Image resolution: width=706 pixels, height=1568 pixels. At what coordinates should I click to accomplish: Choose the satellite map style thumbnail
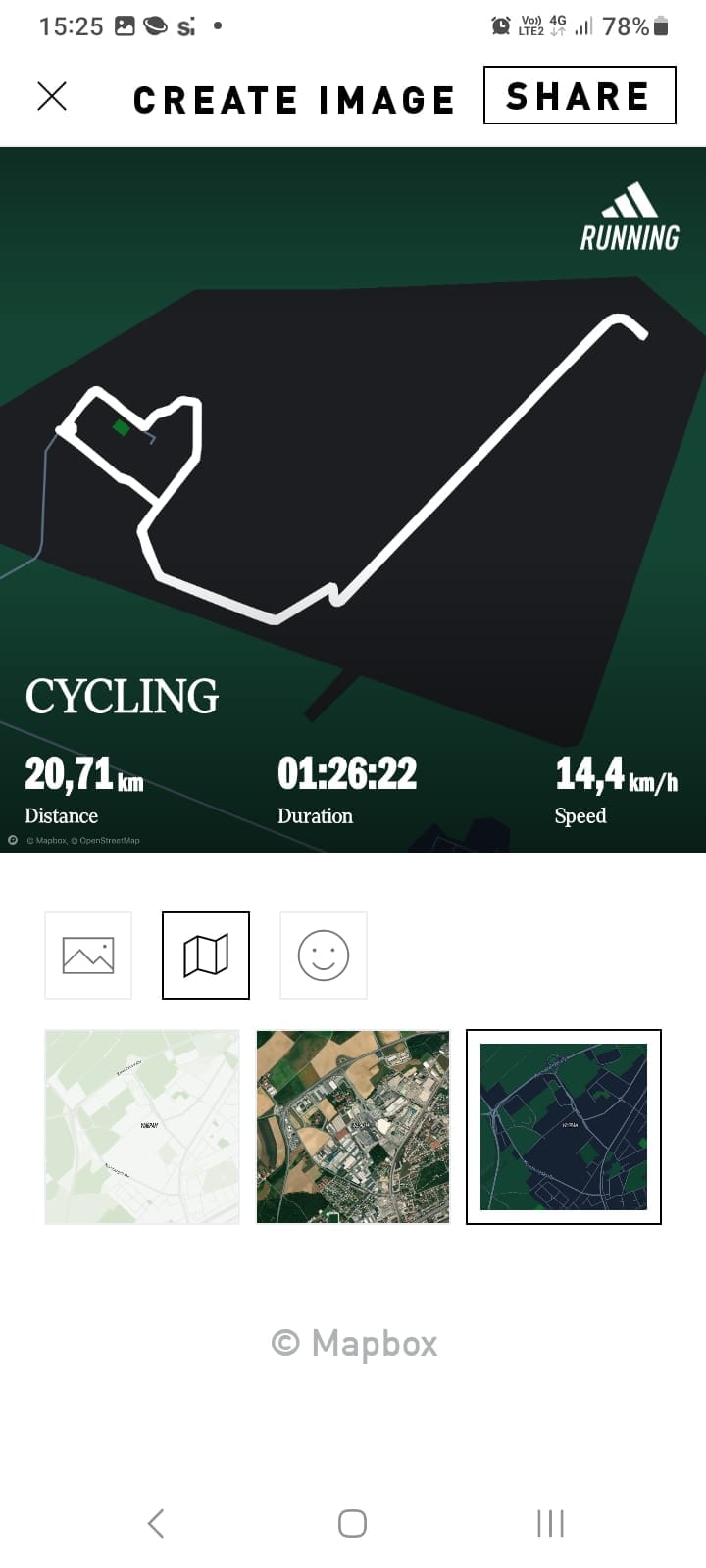coord(353,1126)
